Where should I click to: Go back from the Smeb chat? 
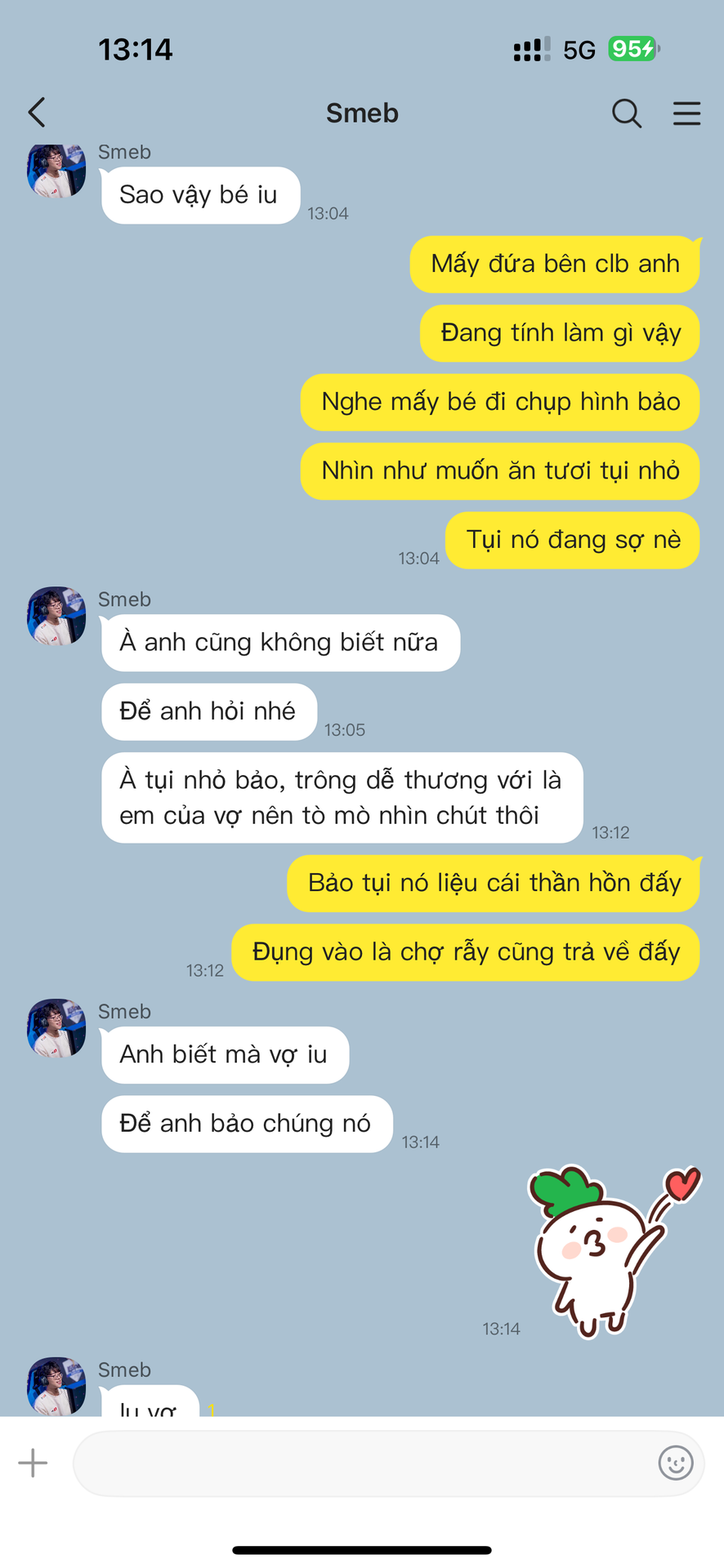(x=37, y=113)
